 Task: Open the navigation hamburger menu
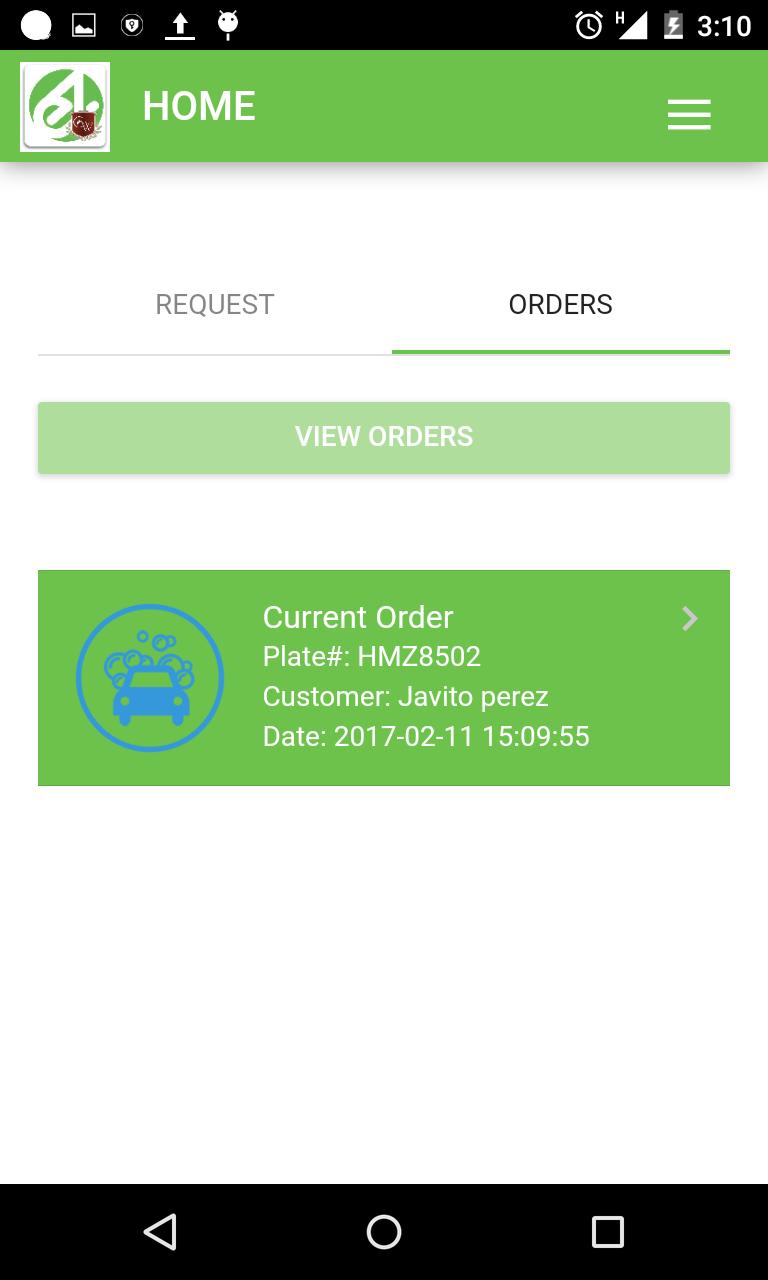coord(689,114)
